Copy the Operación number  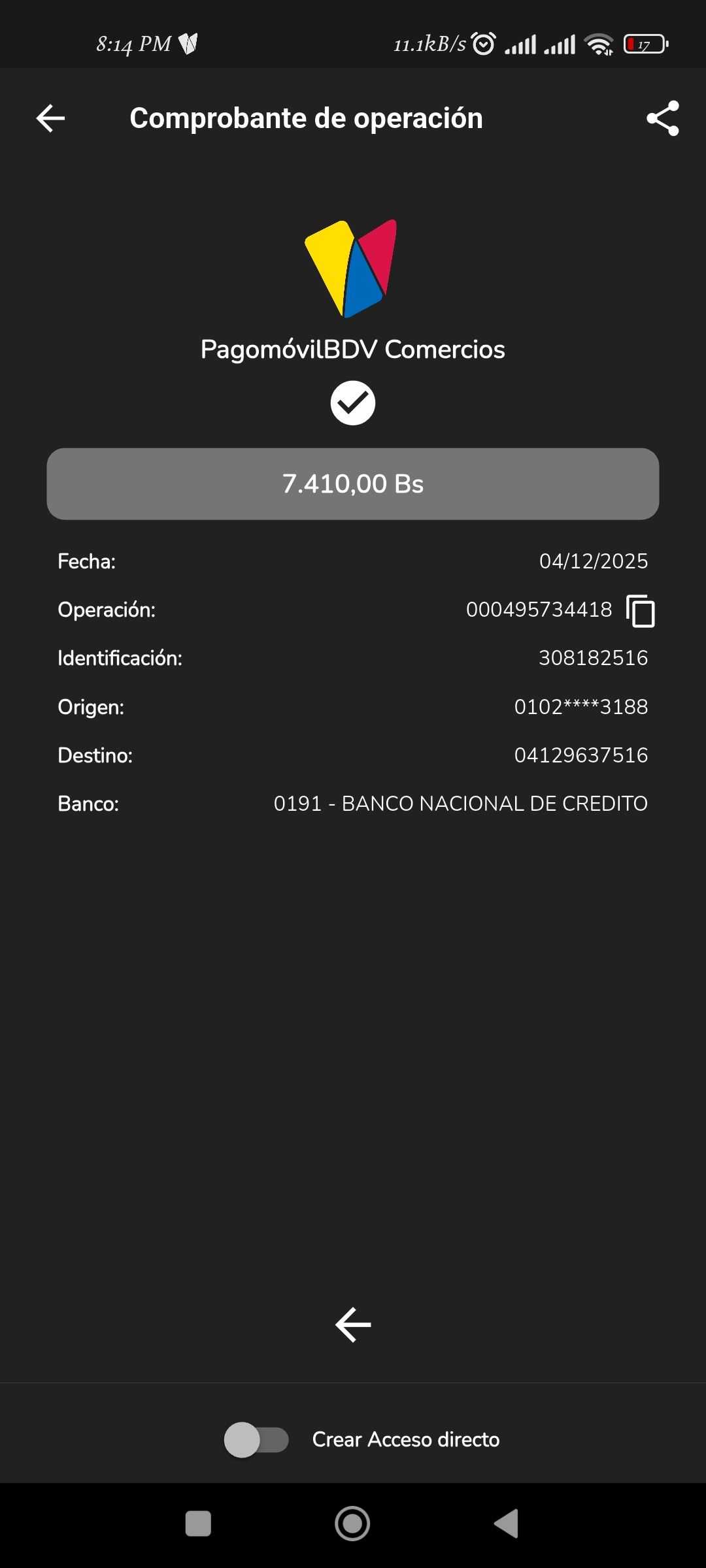[x=641, y=611]
